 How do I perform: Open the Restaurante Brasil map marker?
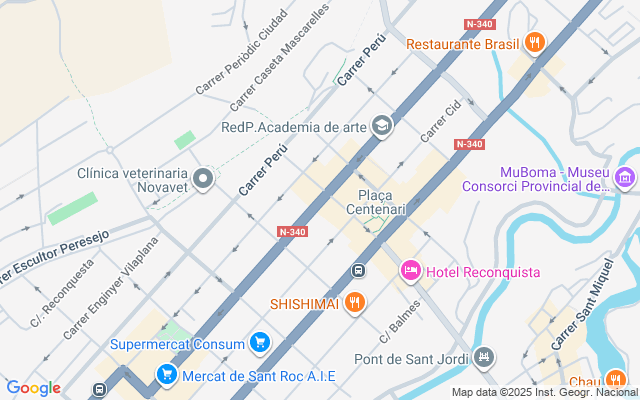(x=535, y=43)
